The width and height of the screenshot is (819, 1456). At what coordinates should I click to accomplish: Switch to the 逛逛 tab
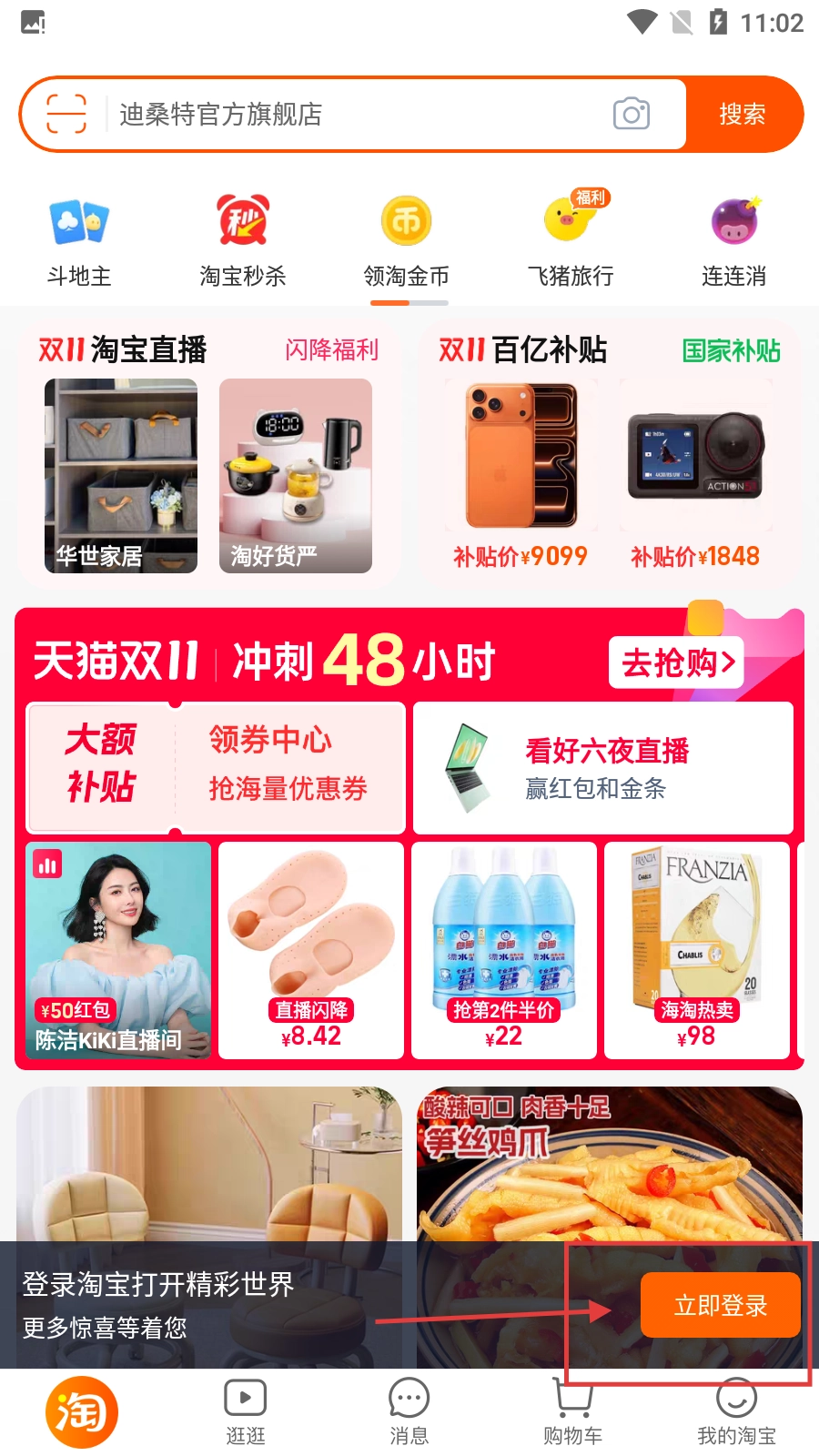(x=246, y=1412)
